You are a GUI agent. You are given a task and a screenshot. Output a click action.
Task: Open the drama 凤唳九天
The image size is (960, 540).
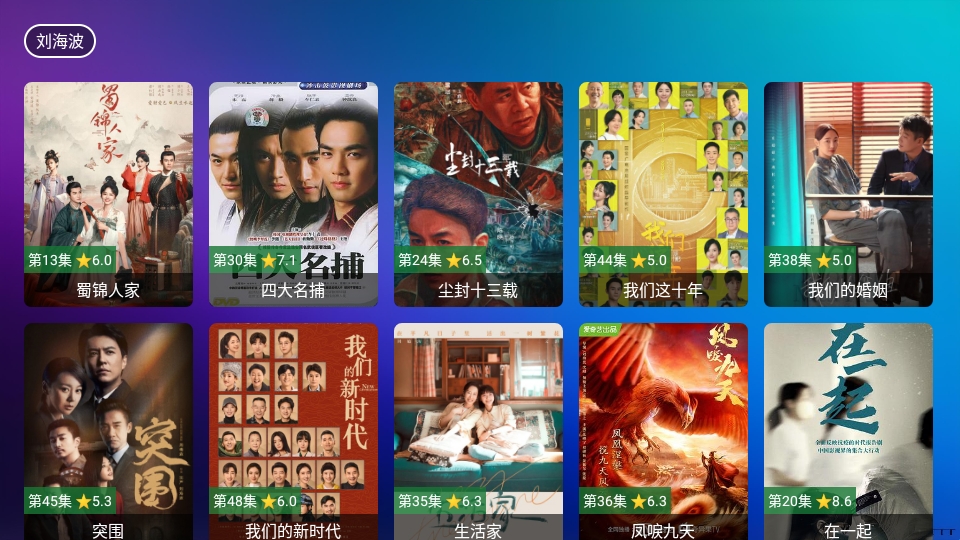tap(663, 430)
